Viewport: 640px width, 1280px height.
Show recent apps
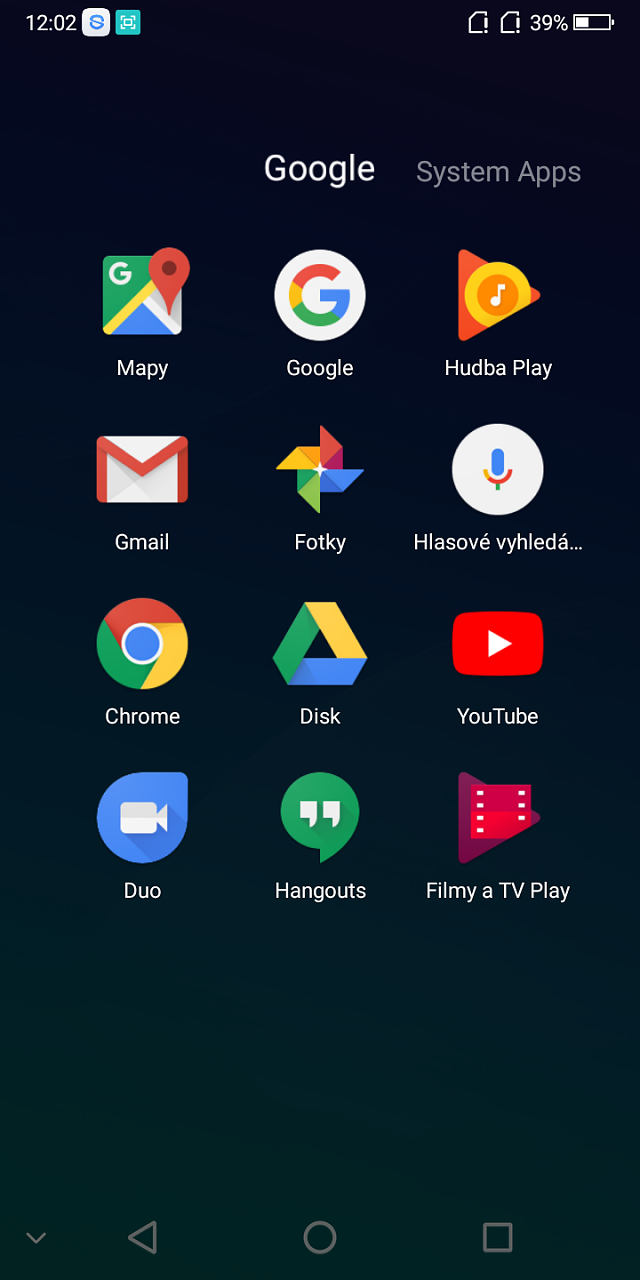498,1238
